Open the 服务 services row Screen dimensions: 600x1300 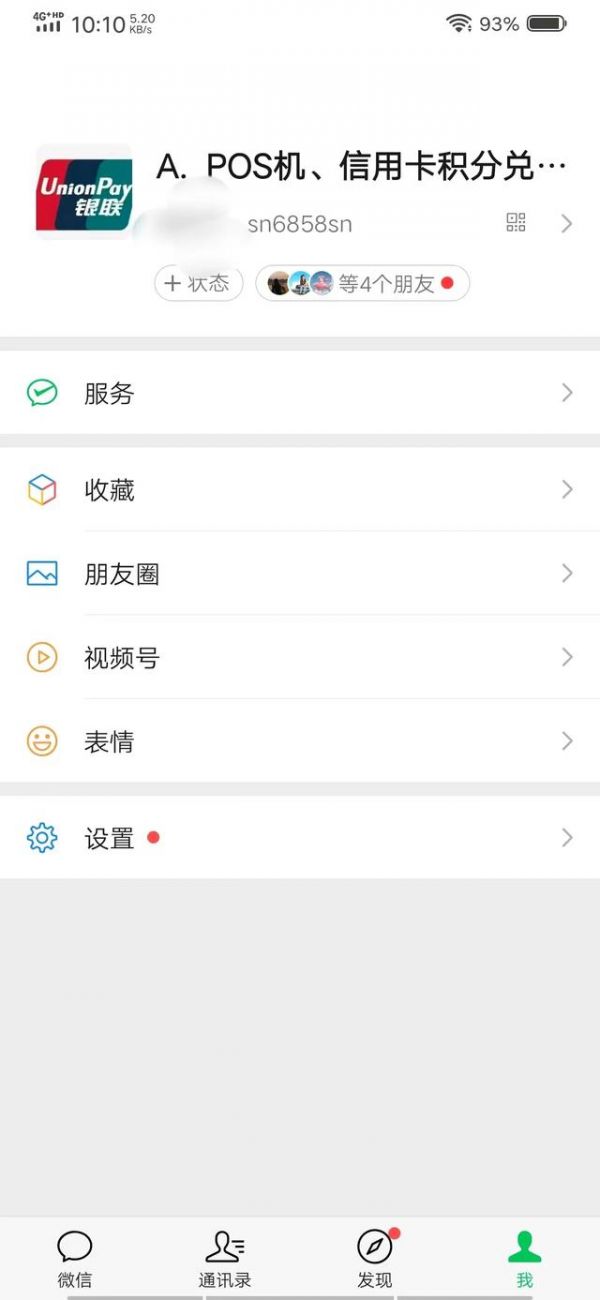[300, 394]
